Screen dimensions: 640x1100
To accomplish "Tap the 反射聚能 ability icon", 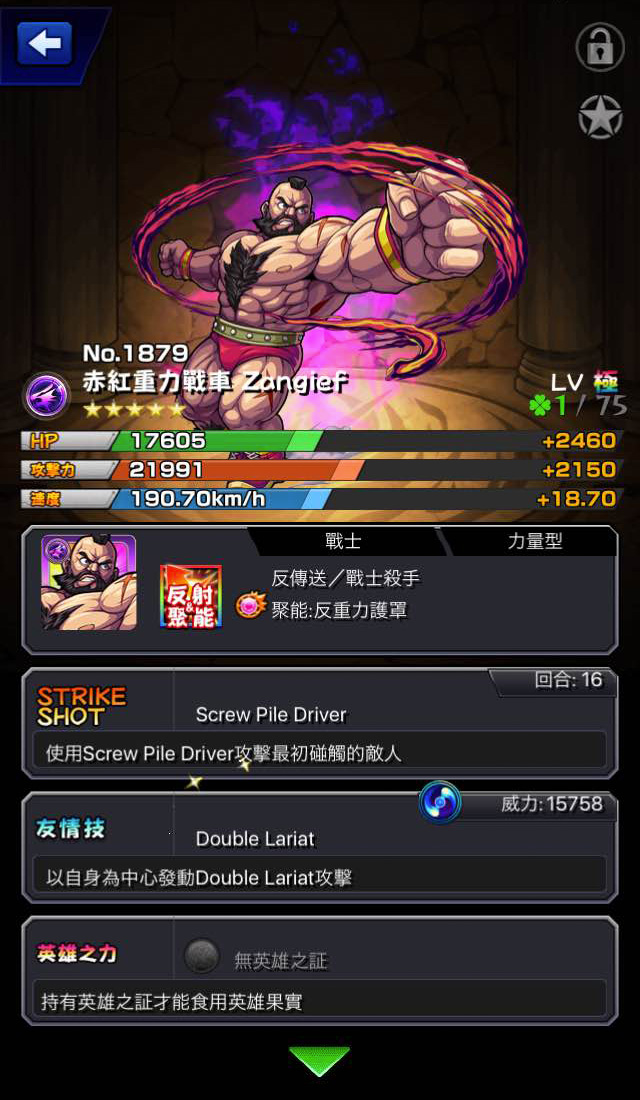I will [x=190, y=596].
